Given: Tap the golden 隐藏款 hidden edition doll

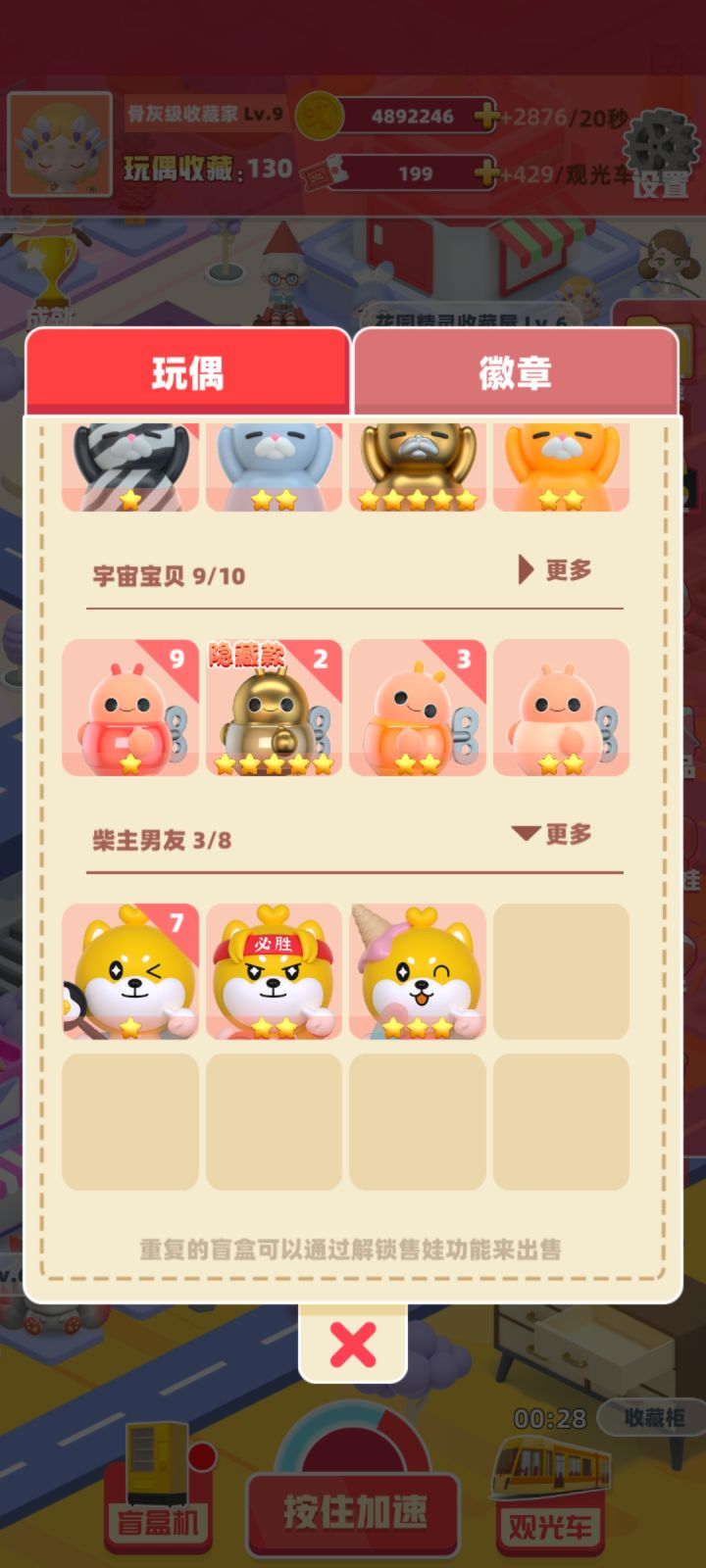Looking at the screenshot, I should tap(274, 708).
